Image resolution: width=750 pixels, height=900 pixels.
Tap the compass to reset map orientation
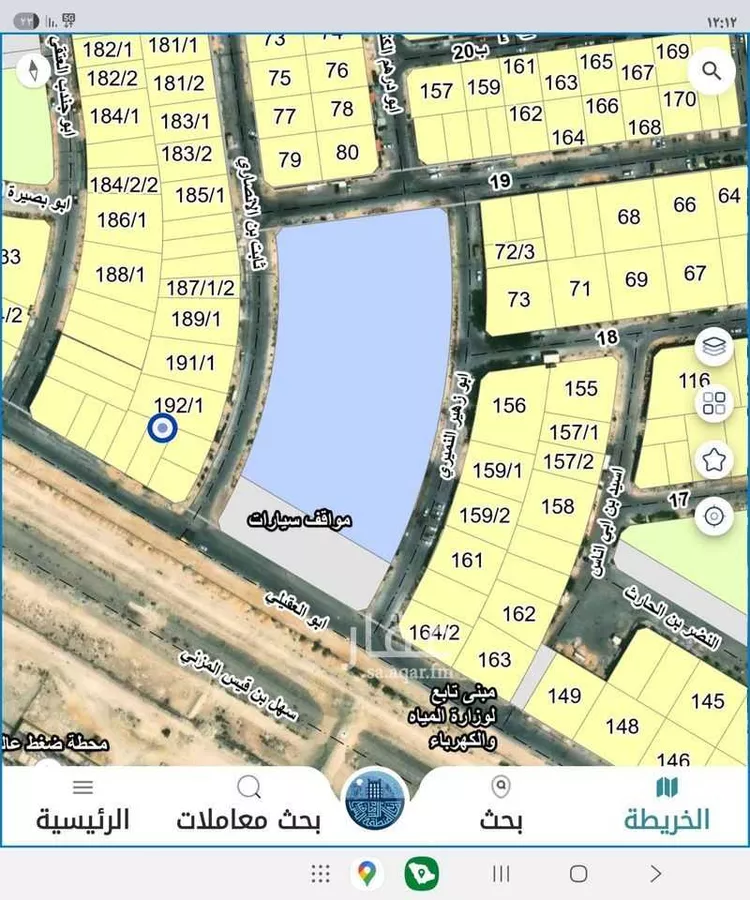pyautogui.click(x=34, y=70)
